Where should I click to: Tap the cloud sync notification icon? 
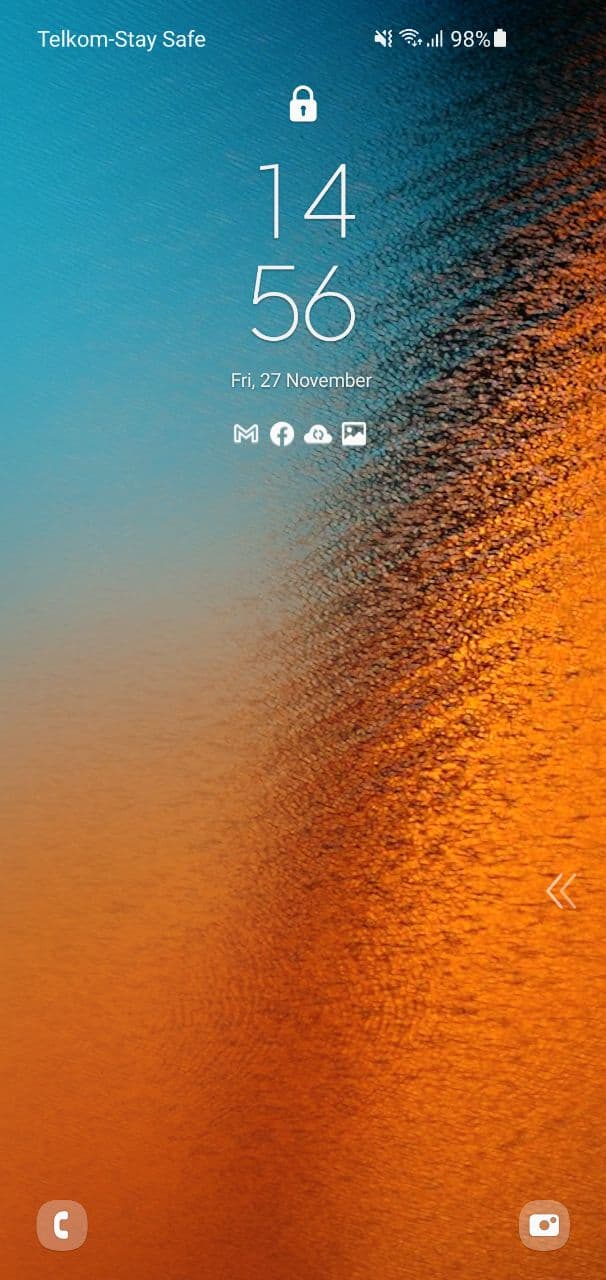(x=318, y=434)
